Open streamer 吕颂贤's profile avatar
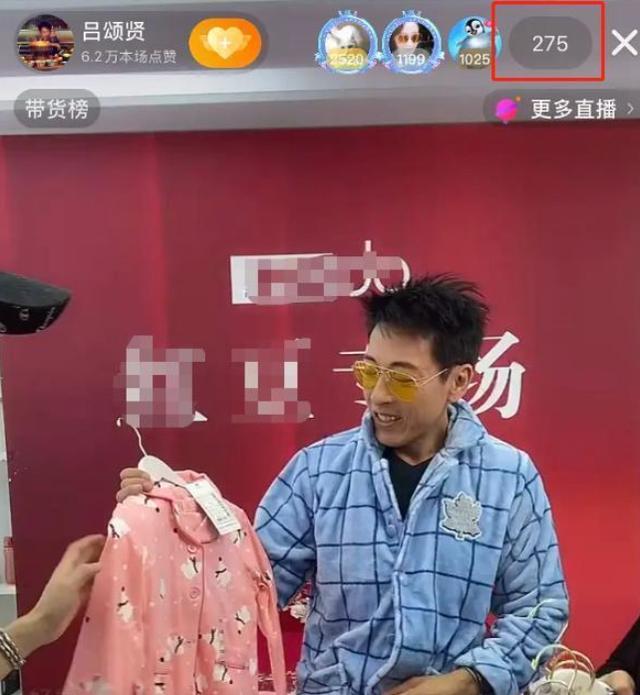The image size is (640, 695). click(x=45, y=42)
